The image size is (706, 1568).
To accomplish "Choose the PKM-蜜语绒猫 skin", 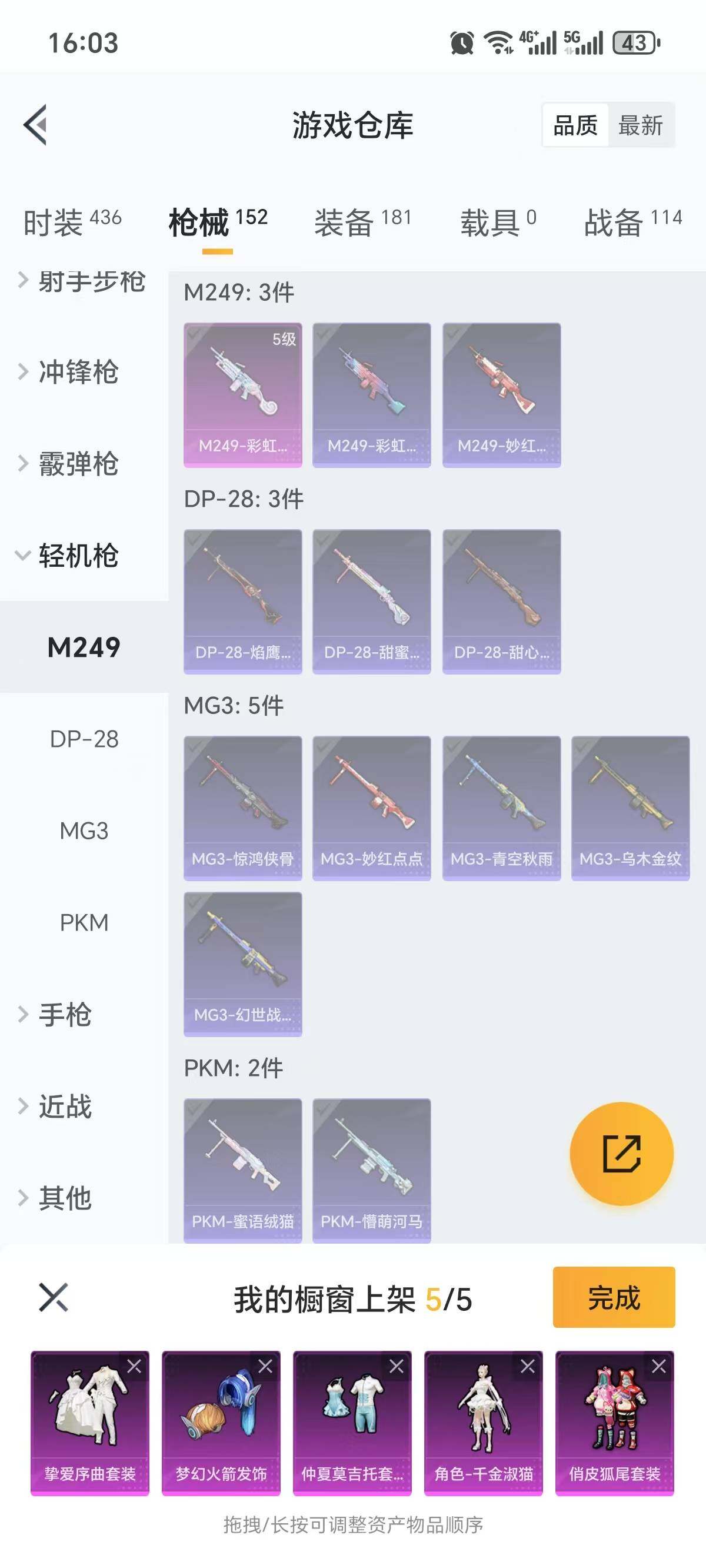I will click(x=243, y=1170).
